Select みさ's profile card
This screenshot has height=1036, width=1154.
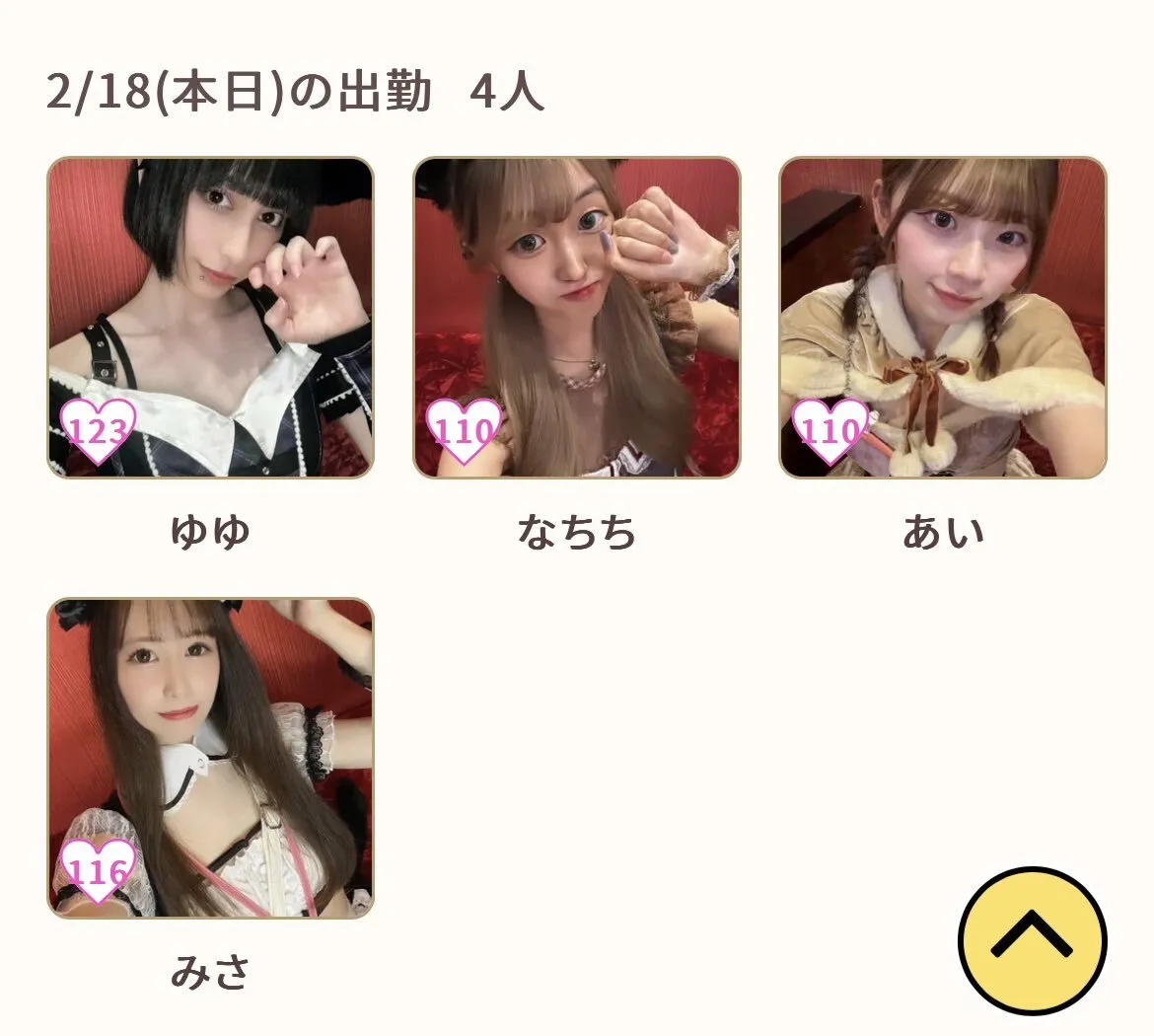tap(210, 758)
